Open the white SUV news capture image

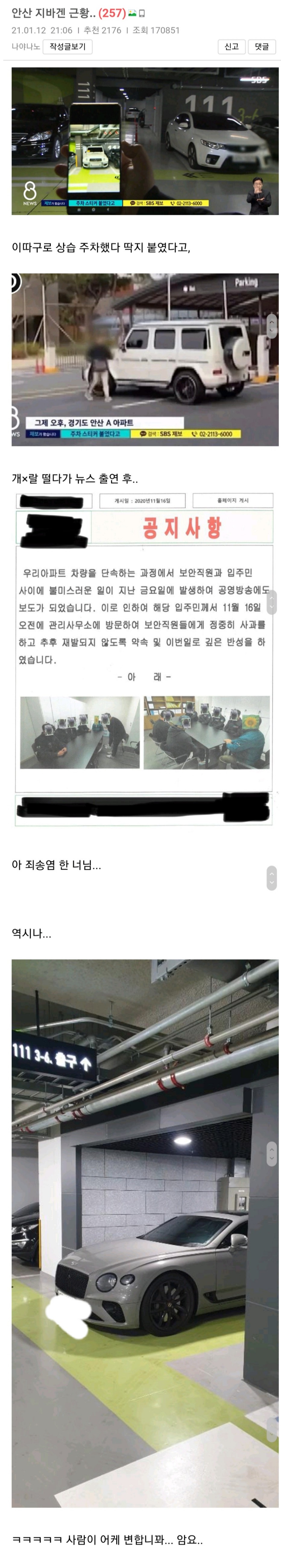tap(145, 359)
